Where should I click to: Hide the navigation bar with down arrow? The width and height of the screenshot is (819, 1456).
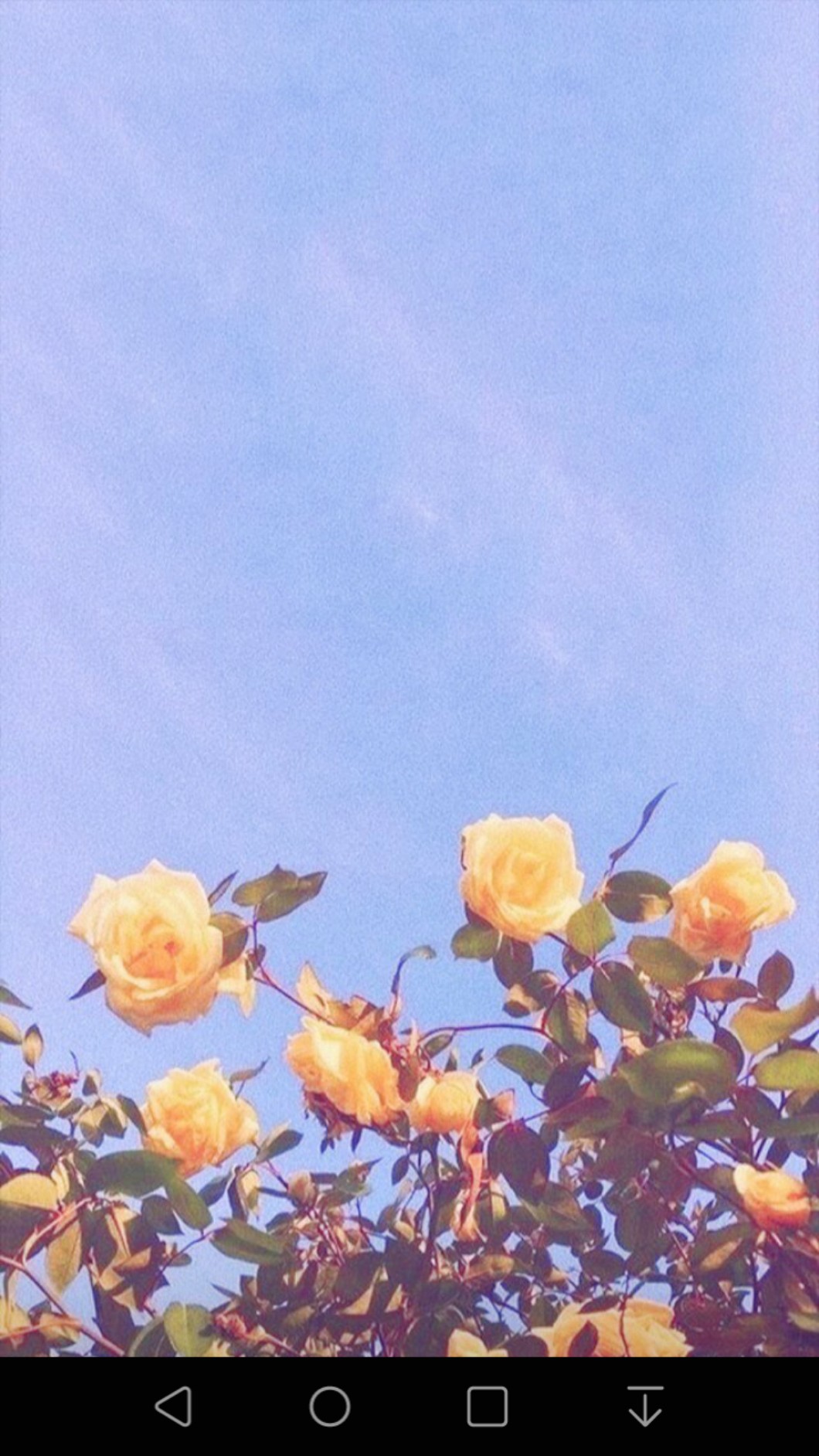click(645, 1406)
